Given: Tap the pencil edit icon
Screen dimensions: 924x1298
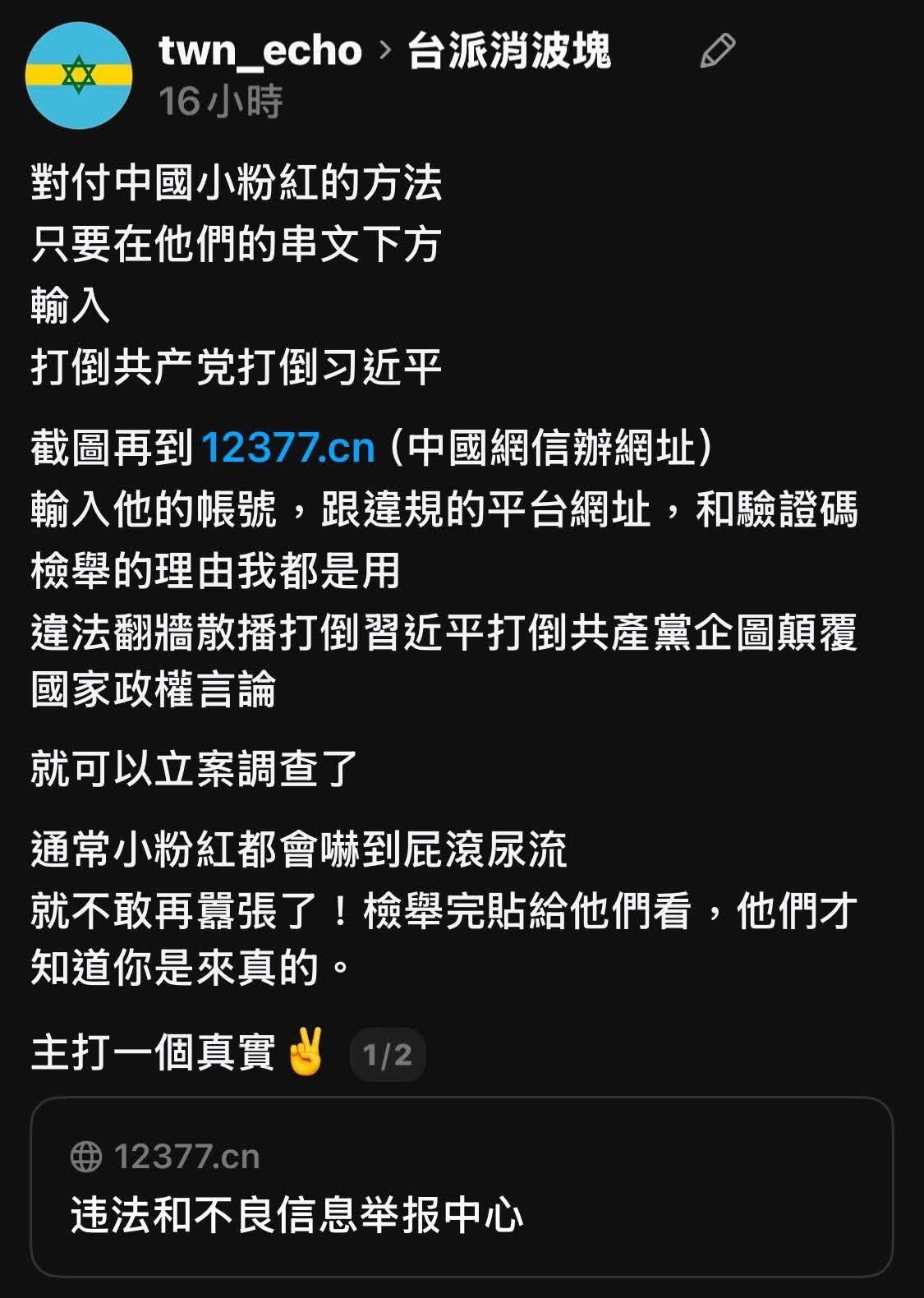Looking at the screenshot, I should coord(717,51).
